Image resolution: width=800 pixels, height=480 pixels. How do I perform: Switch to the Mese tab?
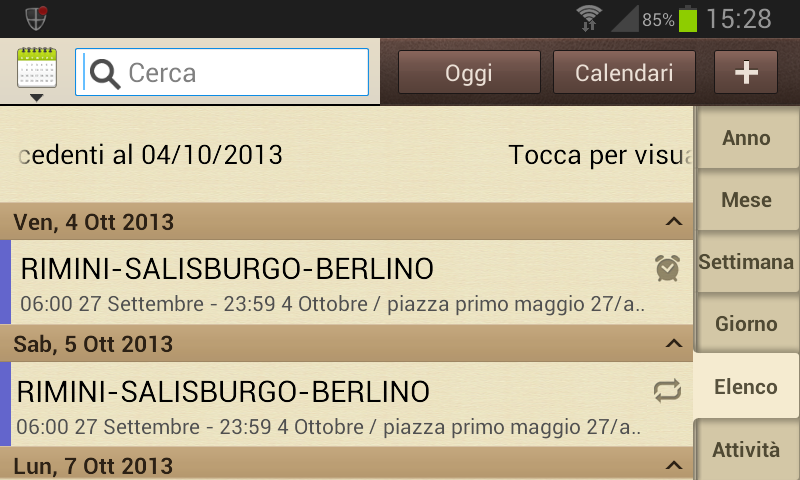click(746, 200)
